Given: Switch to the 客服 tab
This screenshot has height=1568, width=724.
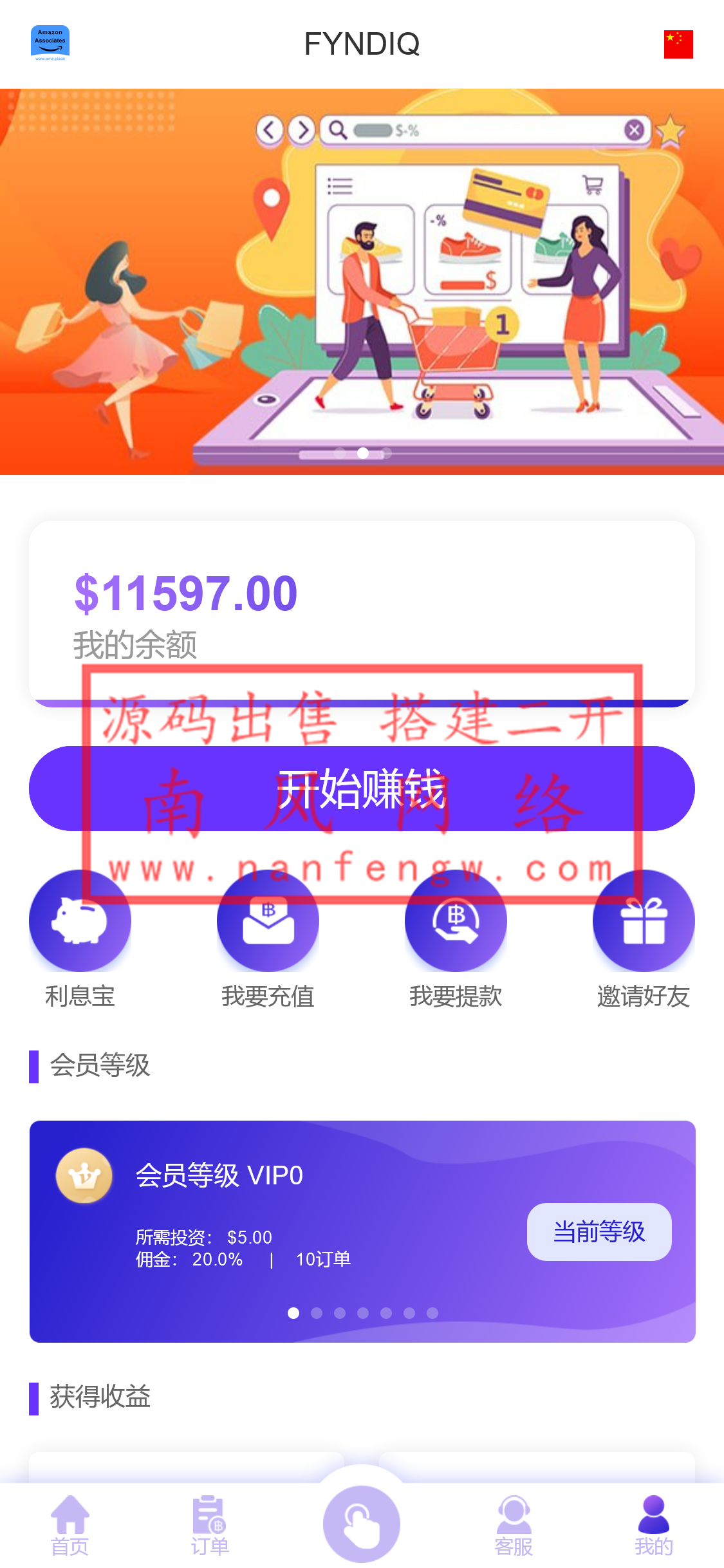Looking at the screenshot, I should coord(513,1524).
